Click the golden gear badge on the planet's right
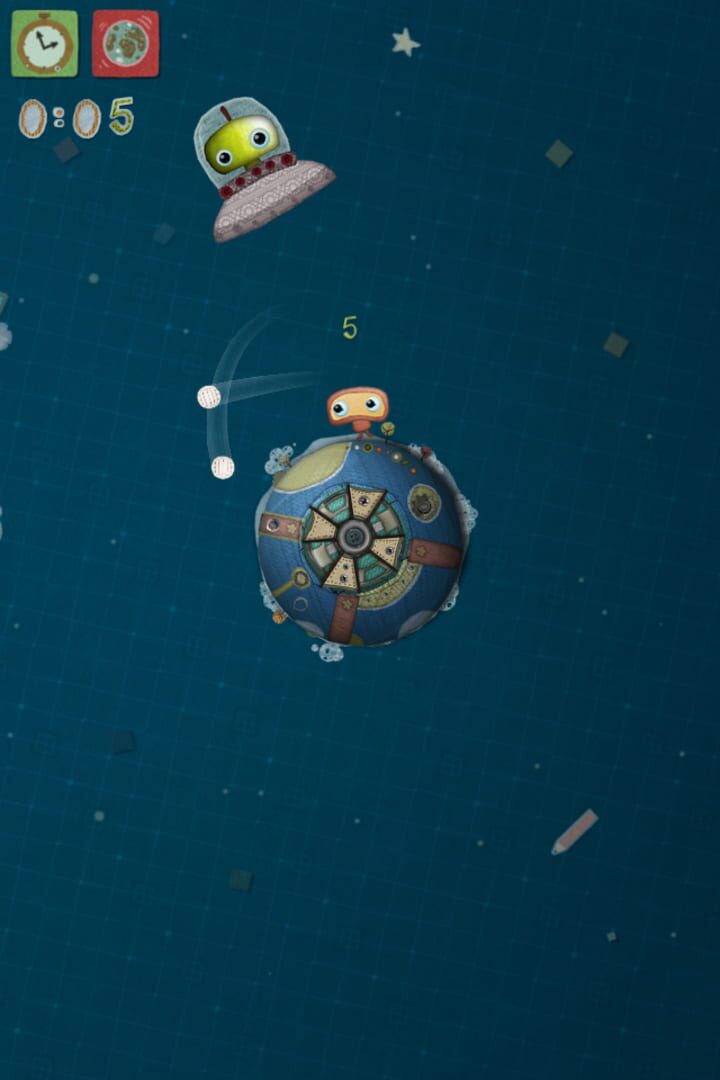This screenshot has height=1080, width=720. [x=424, y=504]
